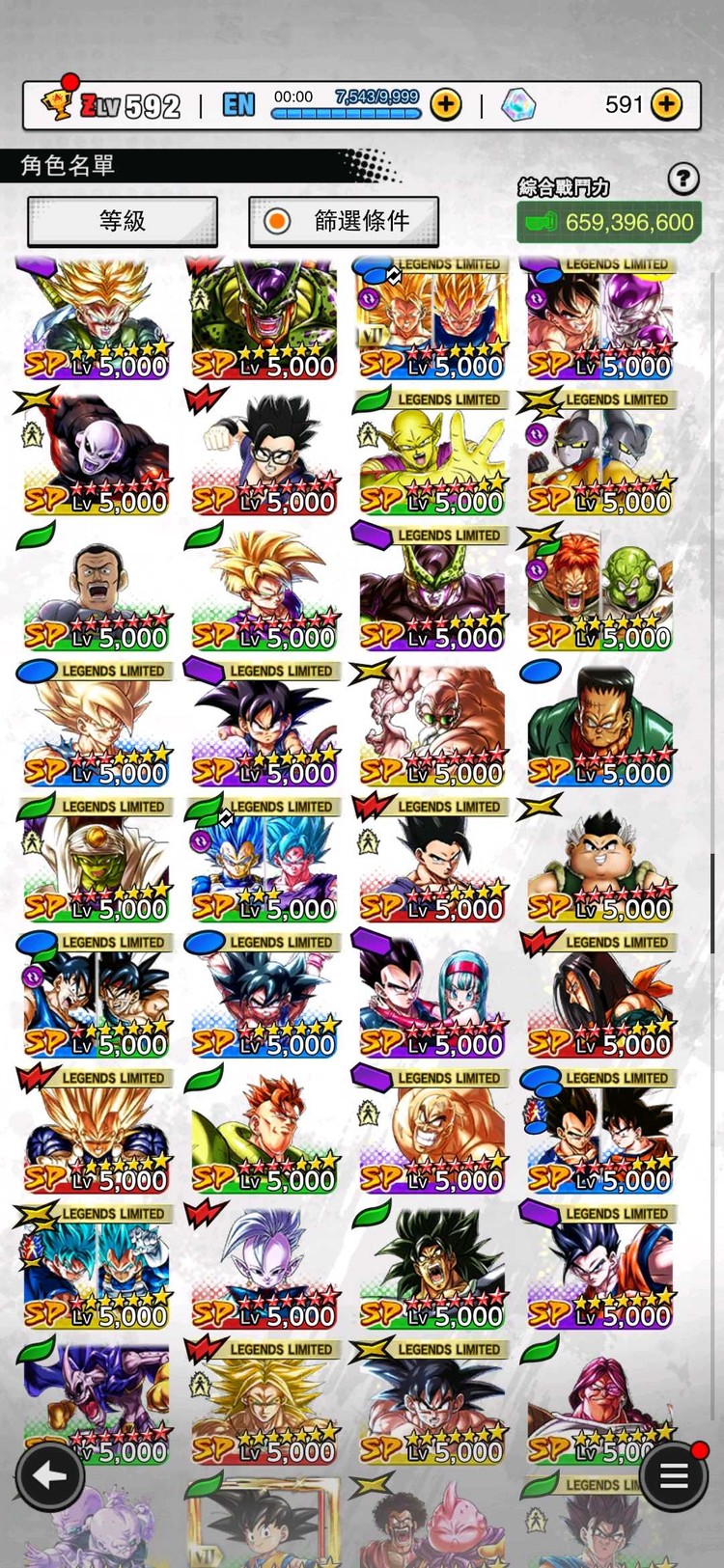Viewport: 724px width, 1568px height.
Task: Open the yellow Piccolo Legends Limited card
Action: 432,454
